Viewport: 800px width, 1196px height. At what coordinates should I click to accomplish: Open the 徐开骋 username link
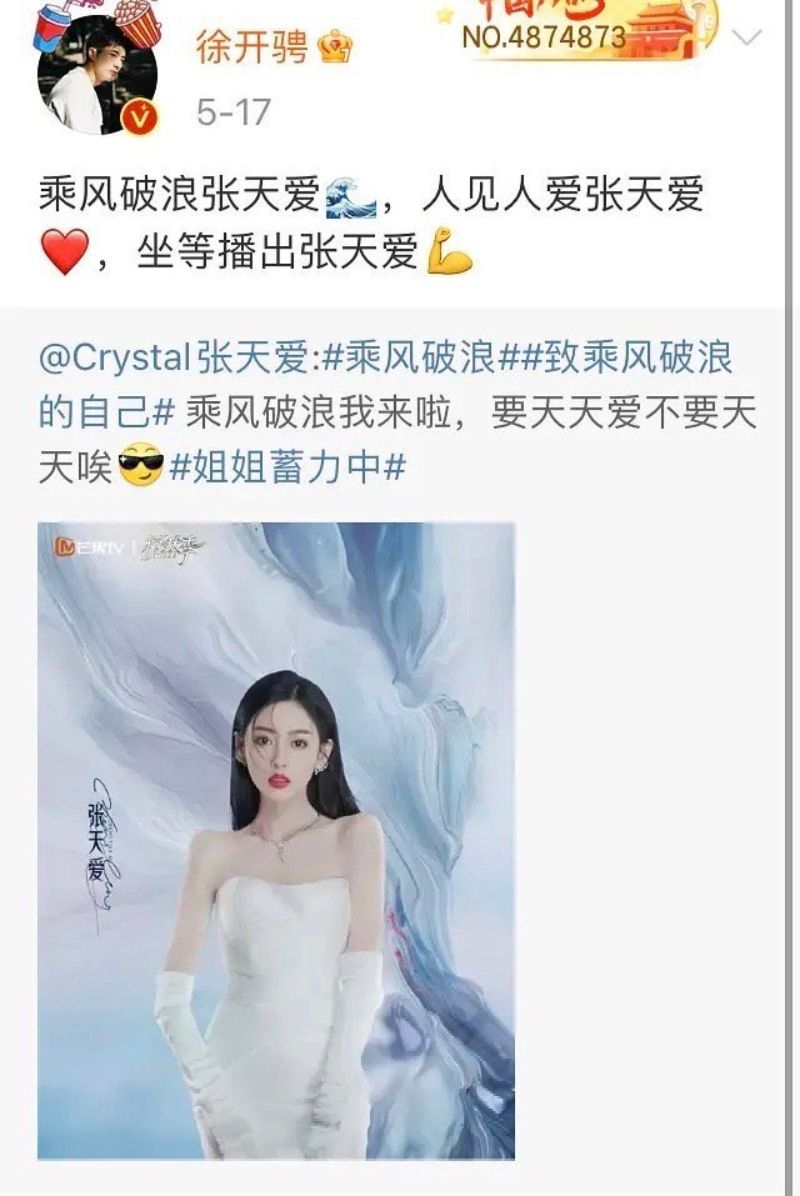click(x=253, y=46)
